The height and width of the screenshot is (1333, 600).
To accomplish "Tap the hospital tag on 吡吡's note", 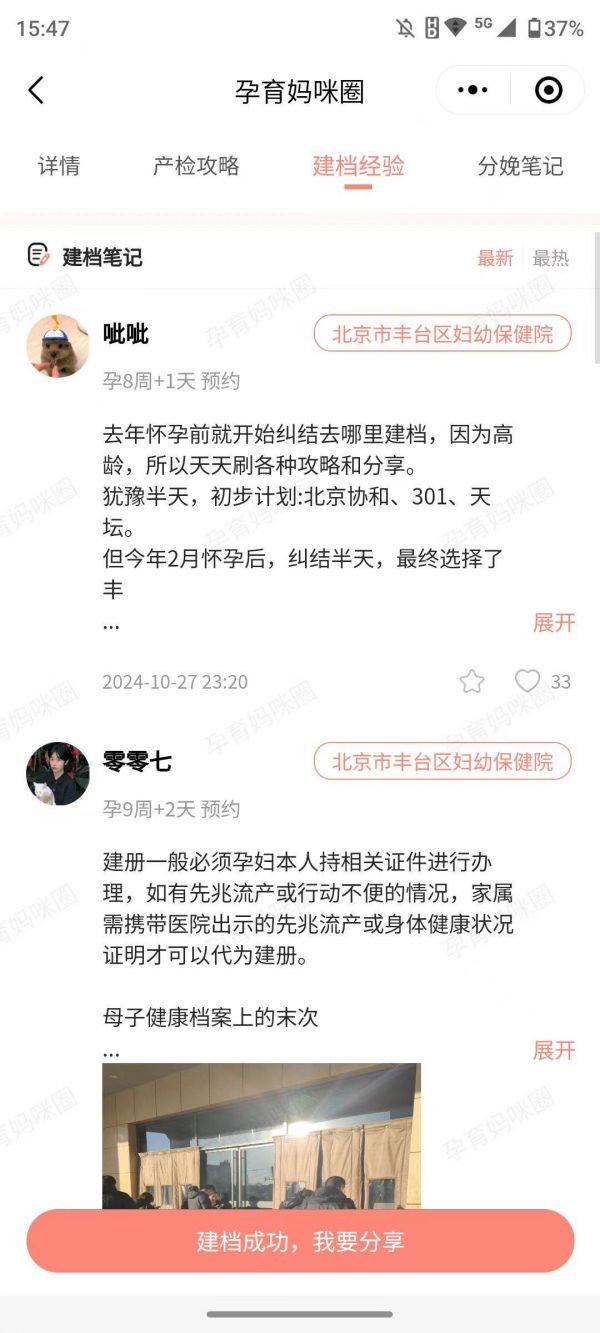I will (443, 334).
